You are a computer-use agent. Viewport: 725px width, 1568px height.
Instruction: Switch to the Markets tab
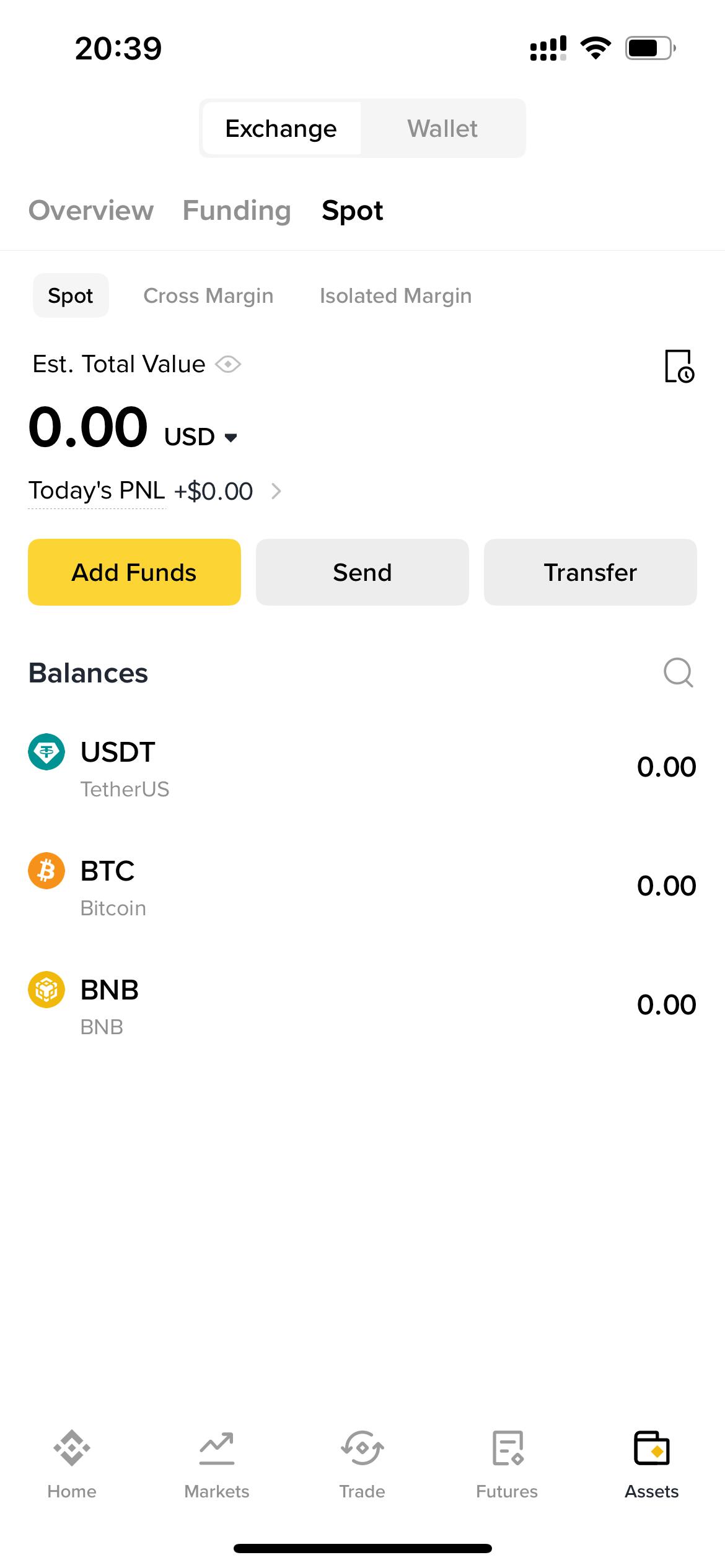pyautogui.click(x=217, y=1465)
